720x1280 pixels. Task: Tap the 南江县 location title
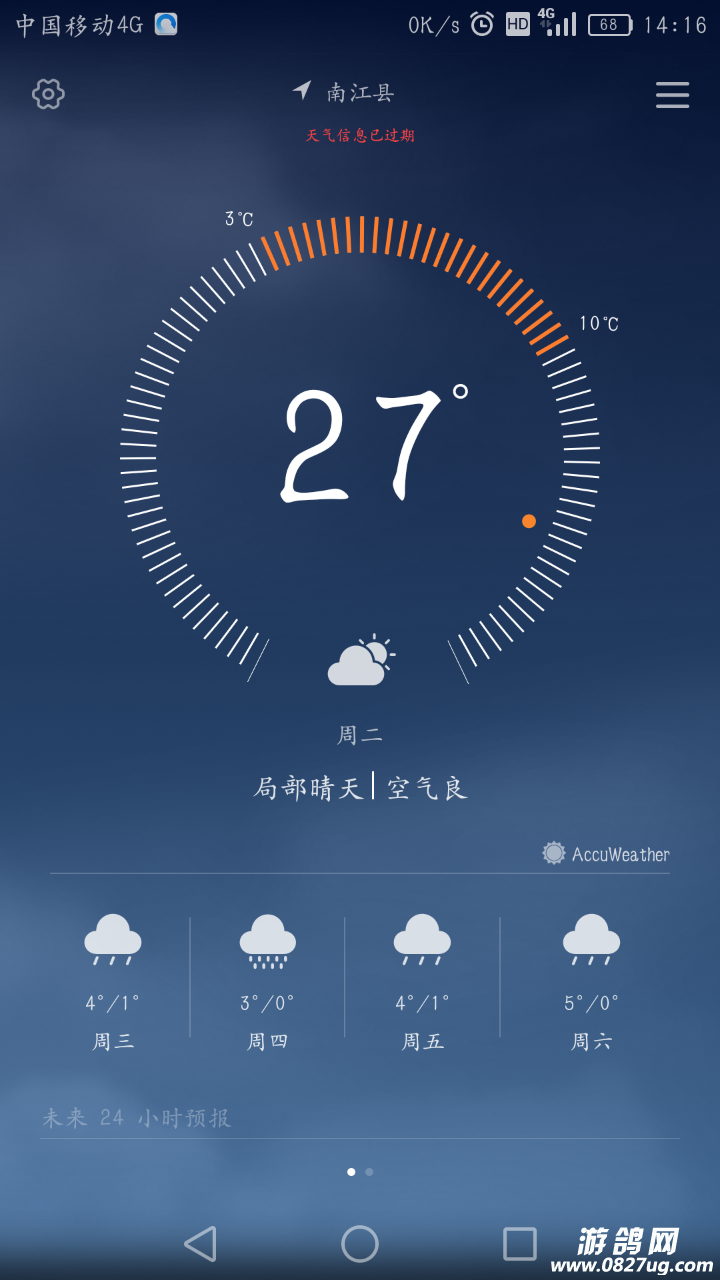click(359, 93)
